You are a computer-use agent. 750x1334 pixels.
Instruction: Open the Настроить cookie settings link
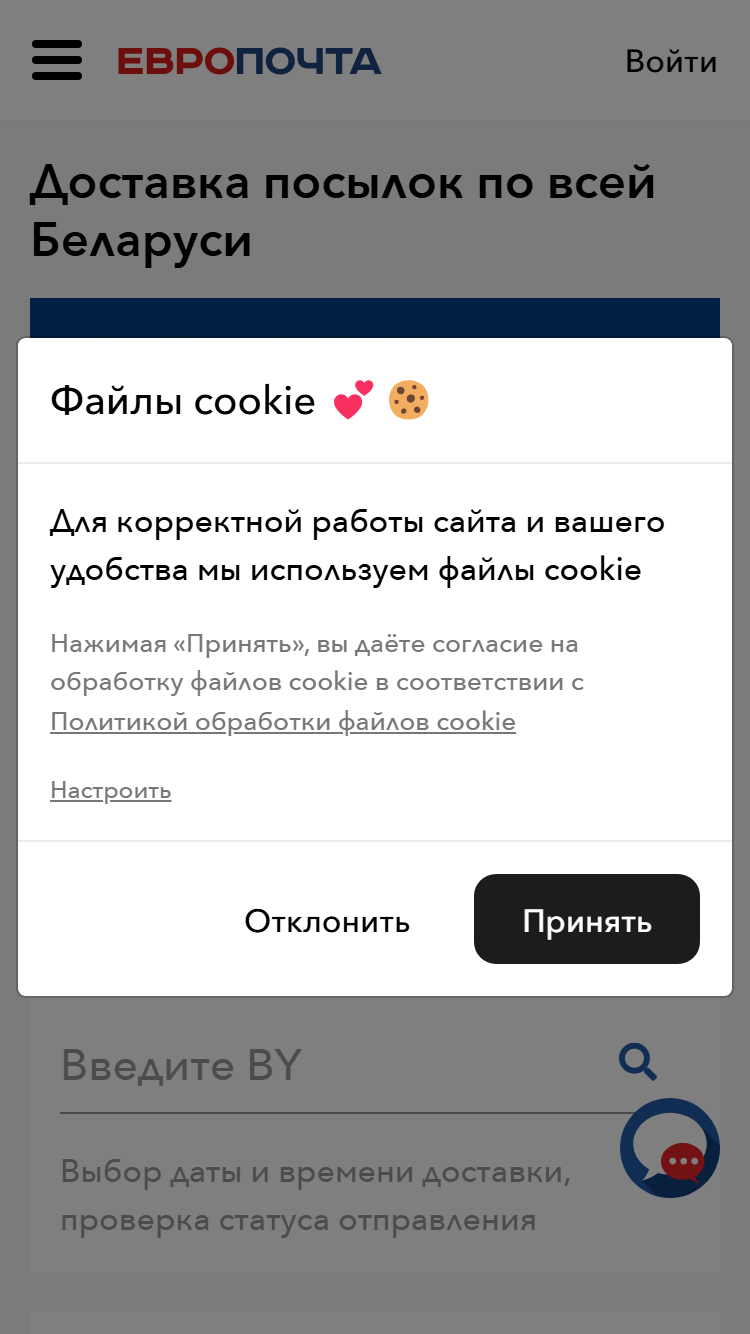[111, 790]
